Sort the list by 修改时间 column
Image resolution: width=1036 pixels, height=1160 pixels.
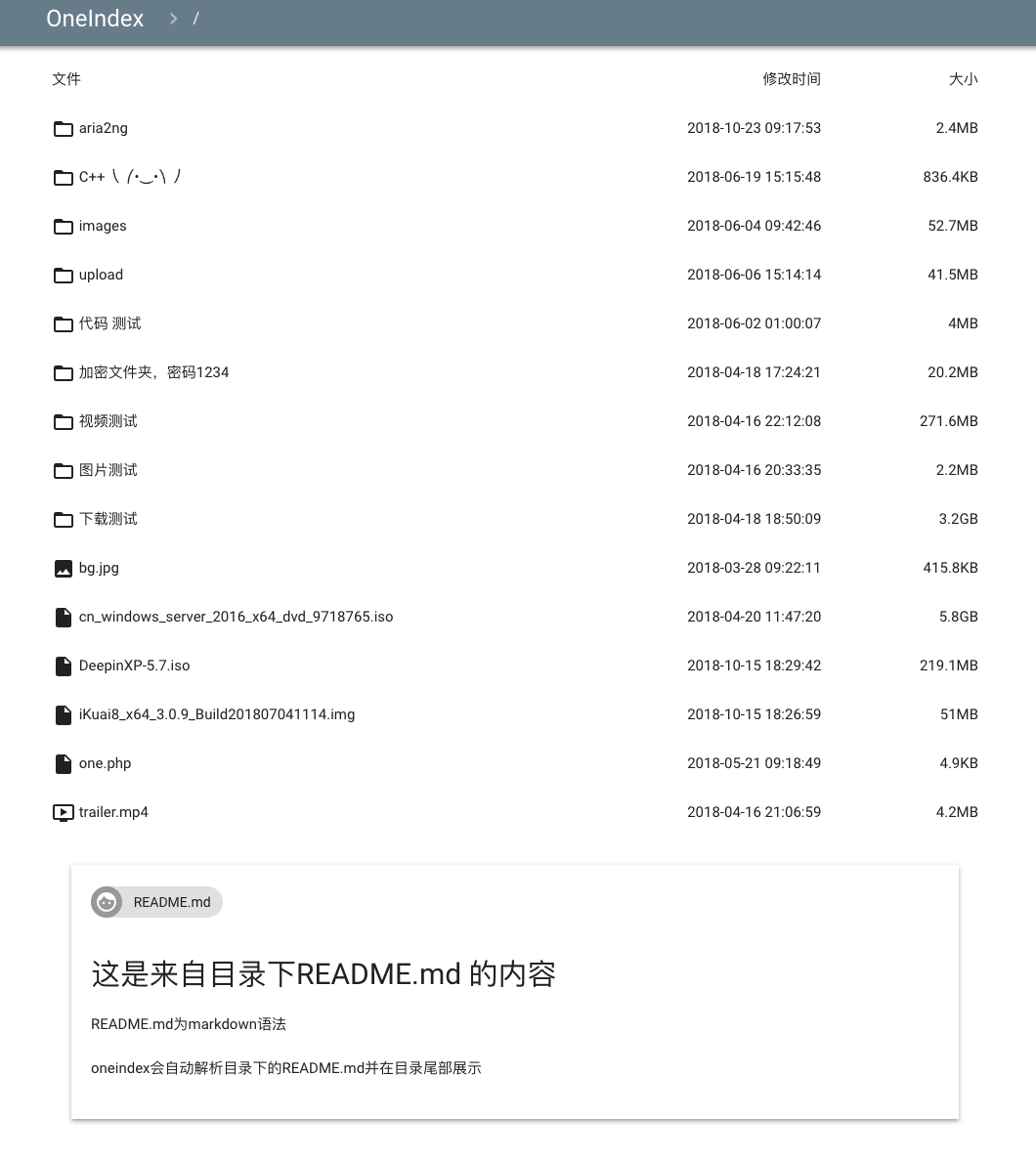tap(791, 79)
